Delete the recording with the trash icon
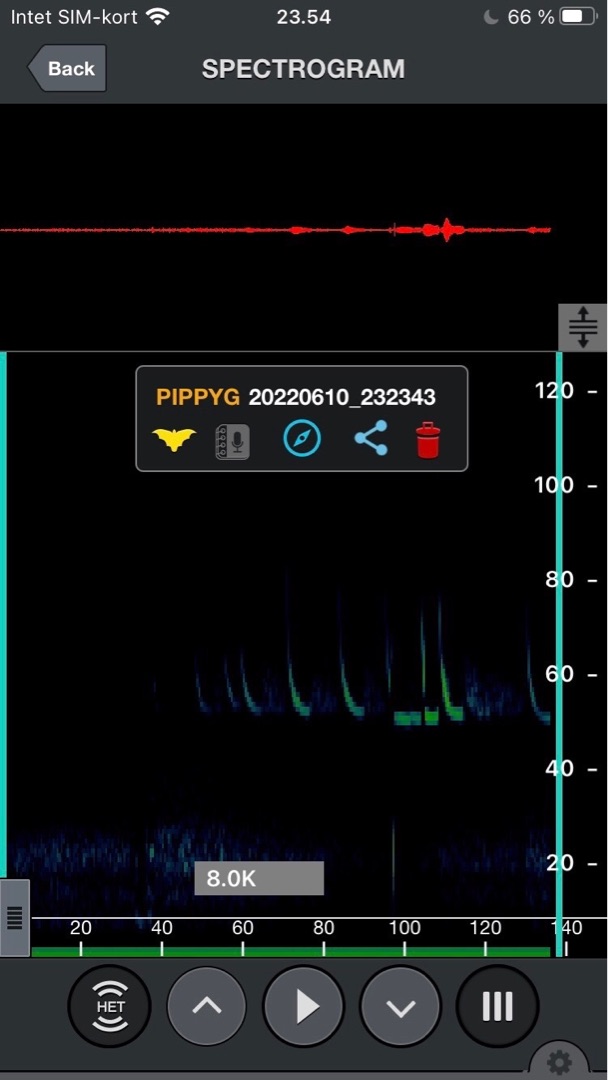 click(428, 439)
